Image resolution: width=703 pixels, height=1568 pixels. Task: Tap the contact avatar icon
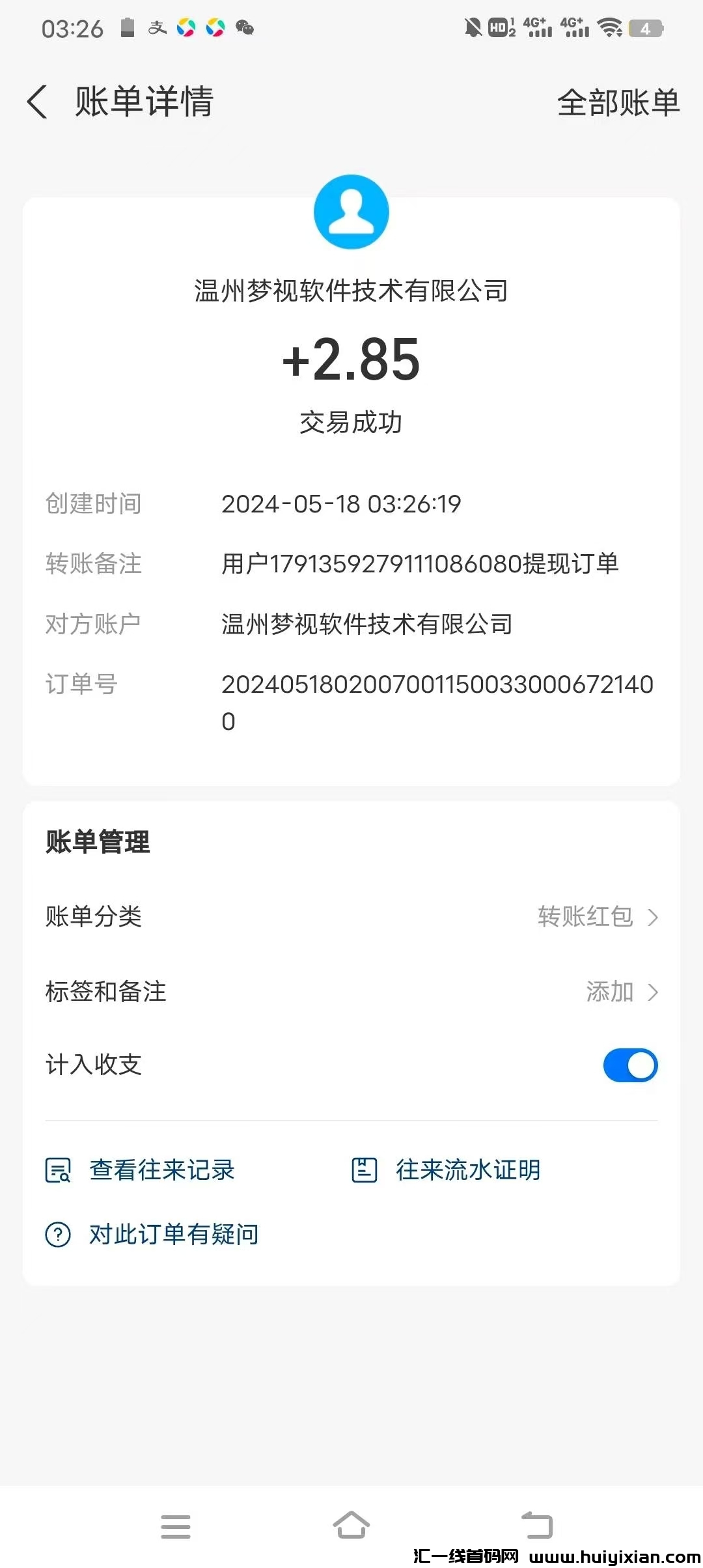pyautogui.click(x=351, y=212)
